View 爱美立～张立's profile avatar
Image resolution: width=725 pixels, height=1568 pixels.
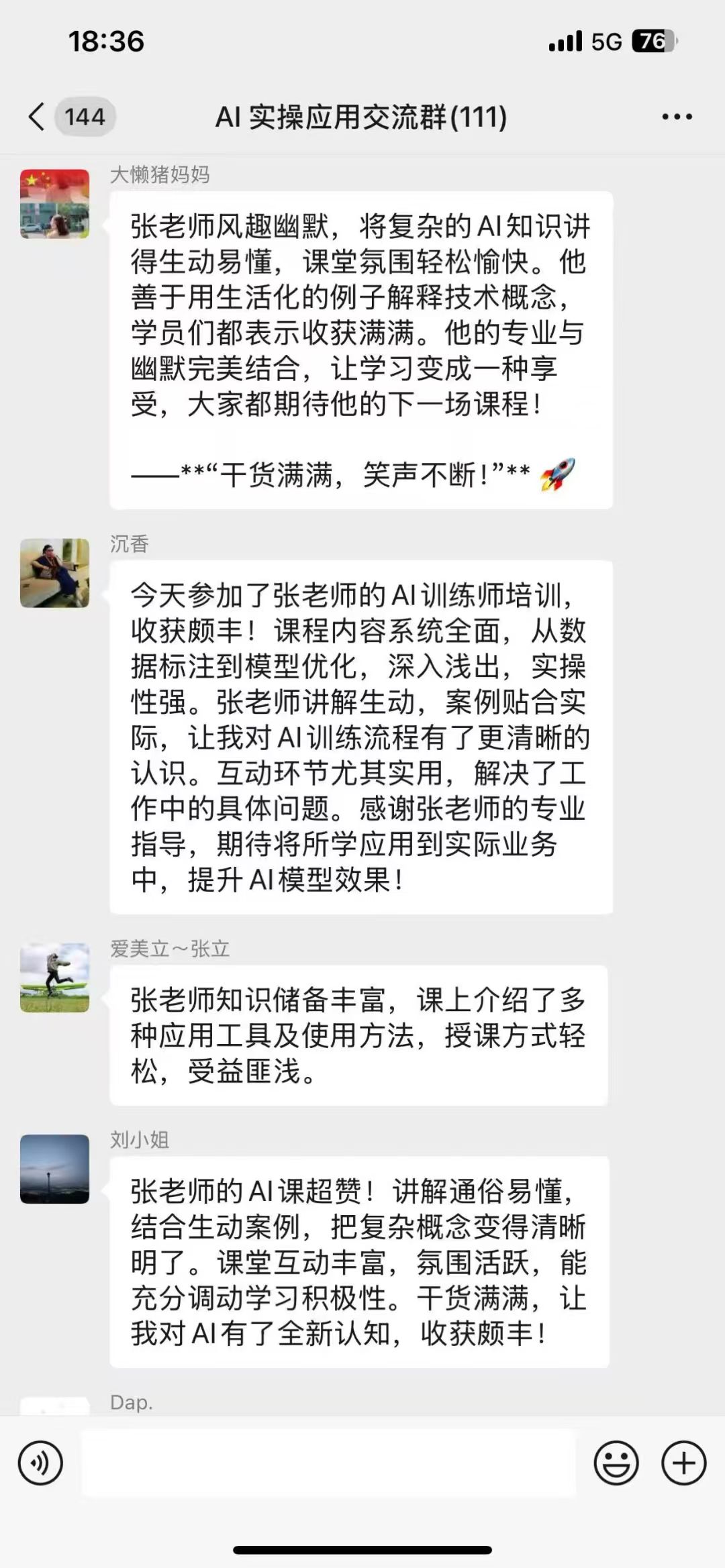(x=54, y=978)
